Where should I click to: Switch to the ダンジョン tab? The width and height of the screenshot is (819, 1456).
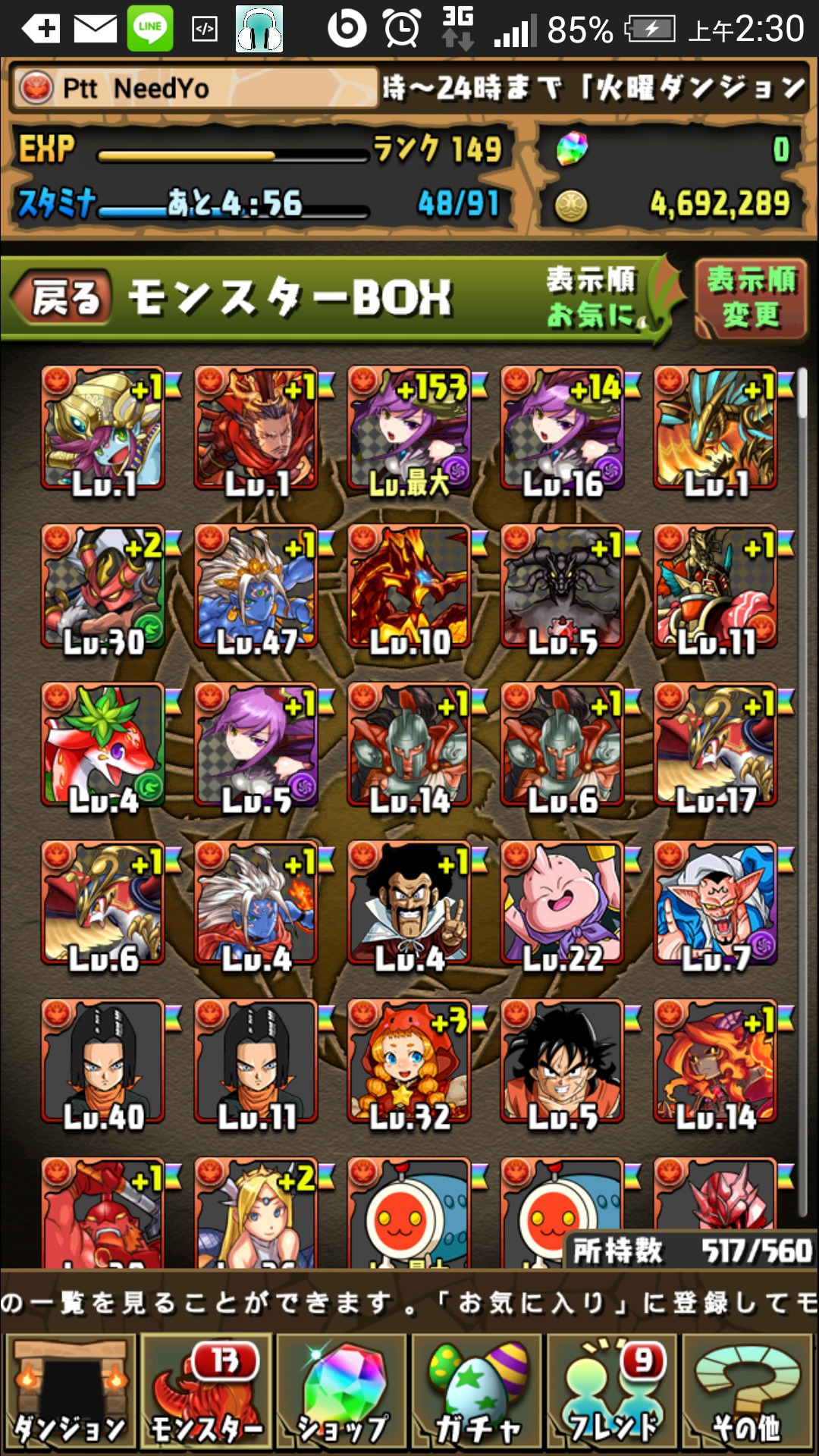(70, 1394)
